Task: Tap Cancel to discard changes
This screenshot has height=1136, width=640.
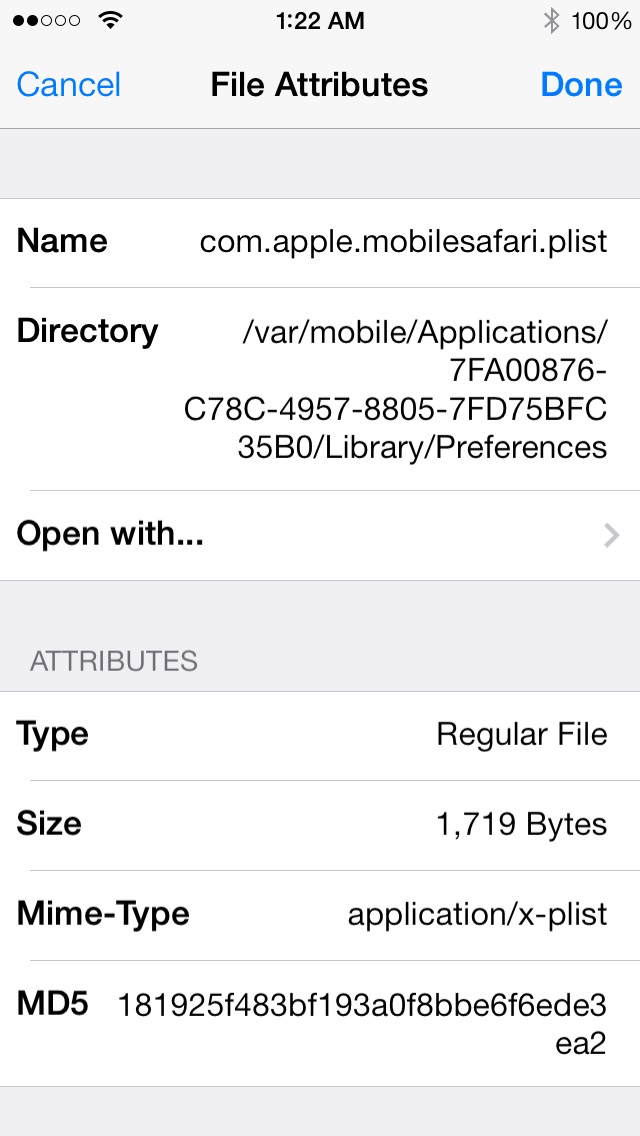Action: click(x=68, y=85)
